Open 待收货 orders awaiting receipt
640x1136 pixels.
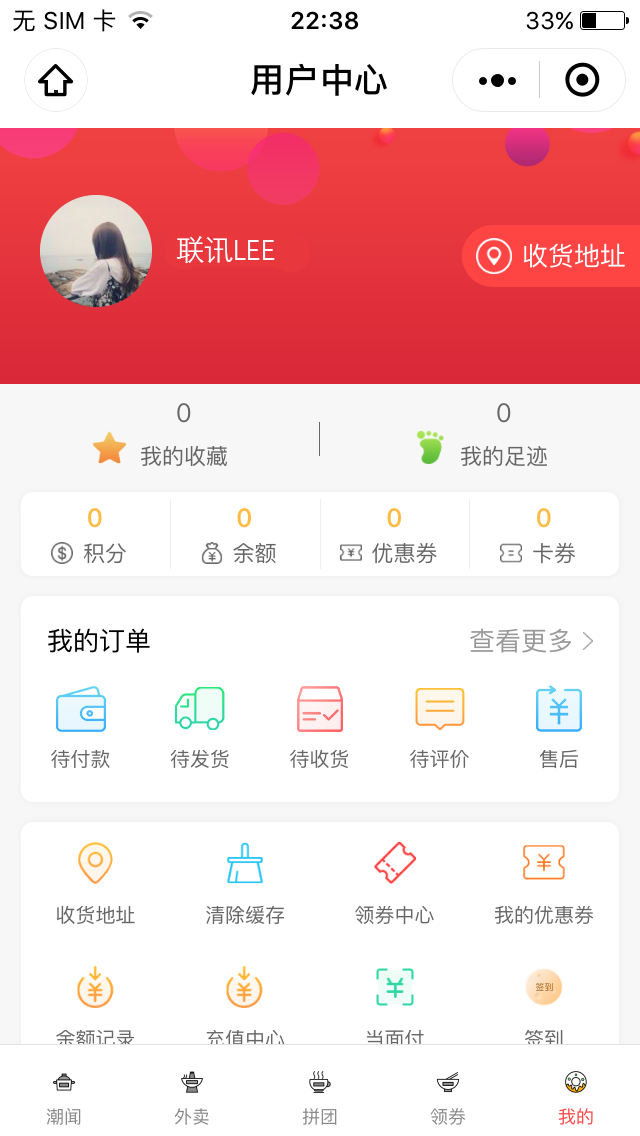pyautogui.click(x=320, y=727)
